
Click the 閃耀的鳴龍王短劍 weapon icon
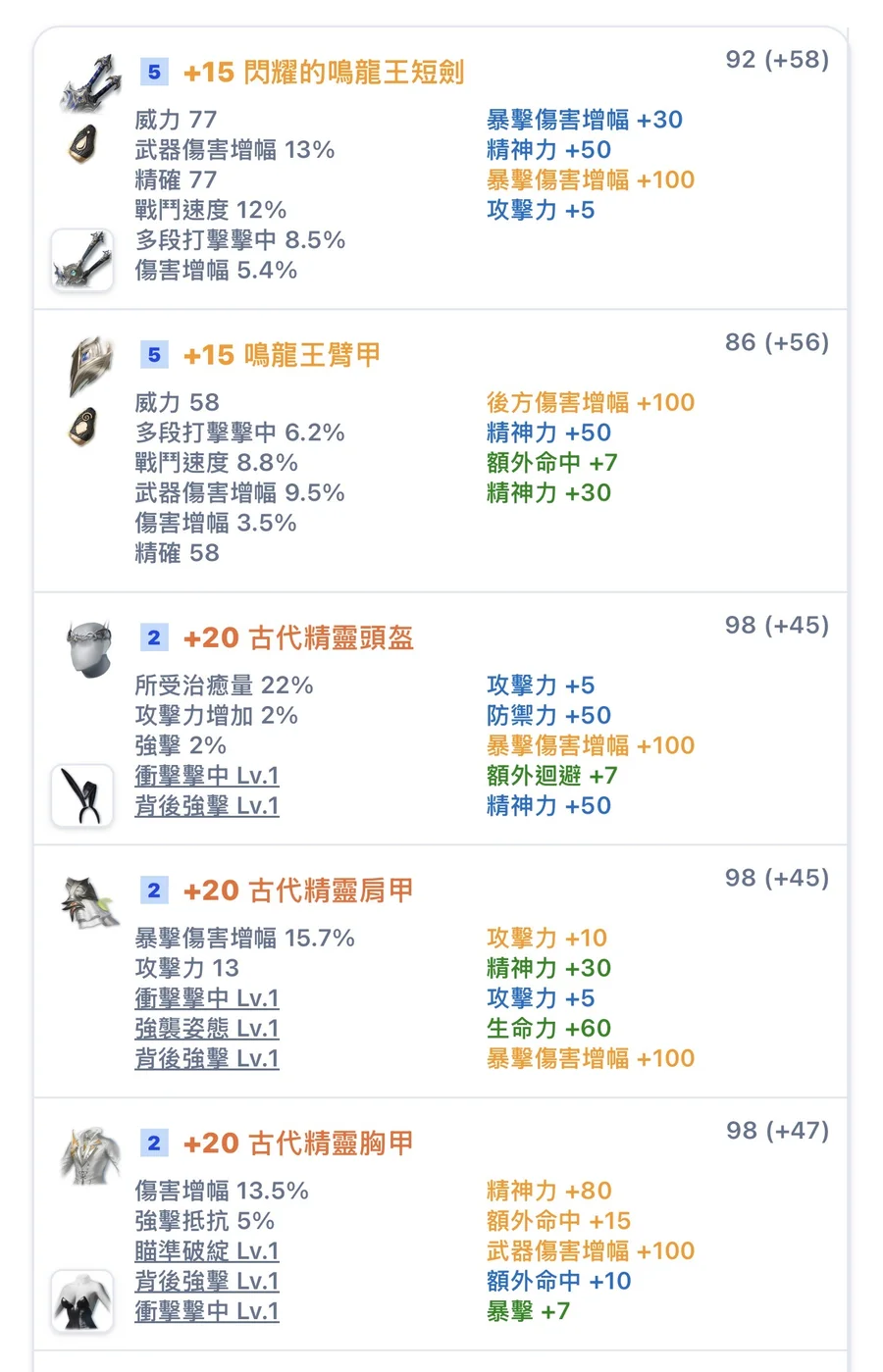pyautogui.click(x=86, y=83)
